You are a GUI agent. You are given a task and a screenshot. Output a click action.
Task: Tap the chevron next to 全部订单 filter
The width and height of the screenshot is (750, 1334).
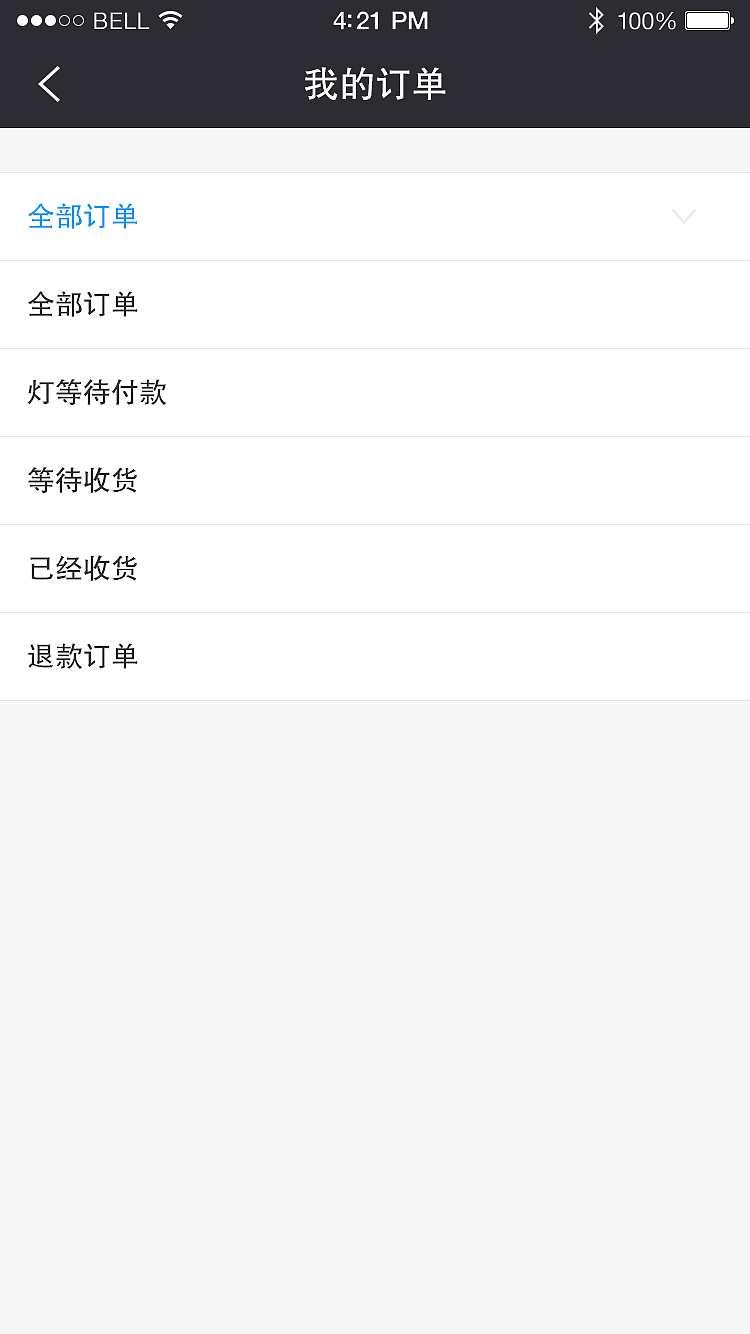point(683,216)
